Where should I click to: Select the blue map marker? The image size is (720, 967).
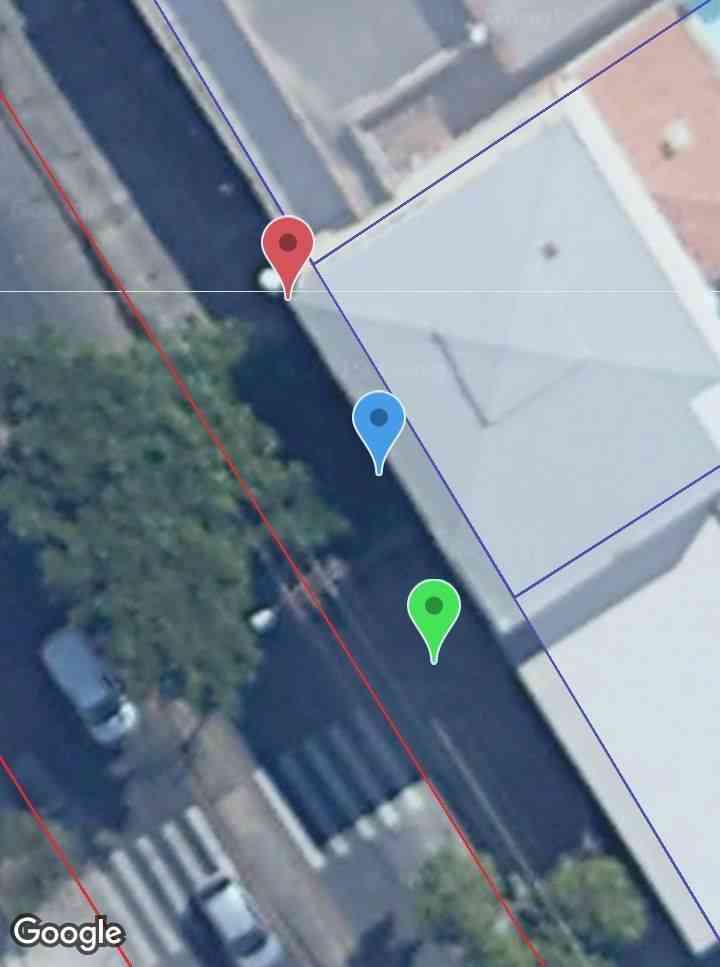(x=379, y=421)
